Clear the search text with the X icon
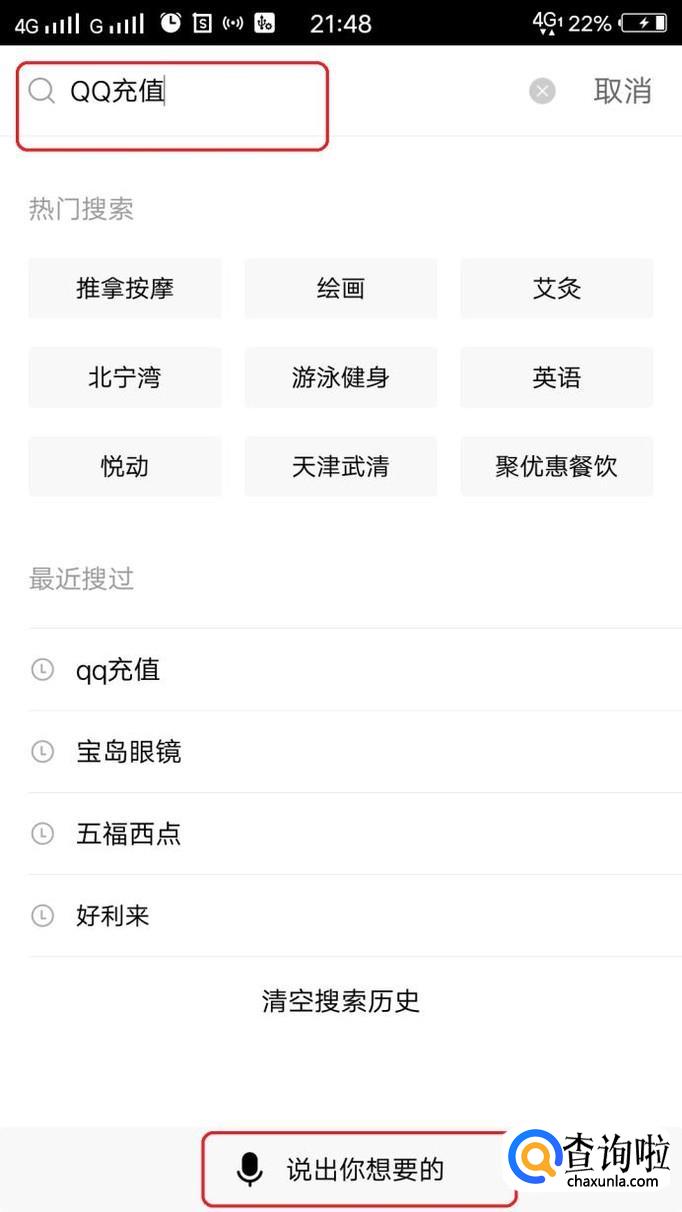Viewport: 682px width, 1212px height. tap(542, 92)
